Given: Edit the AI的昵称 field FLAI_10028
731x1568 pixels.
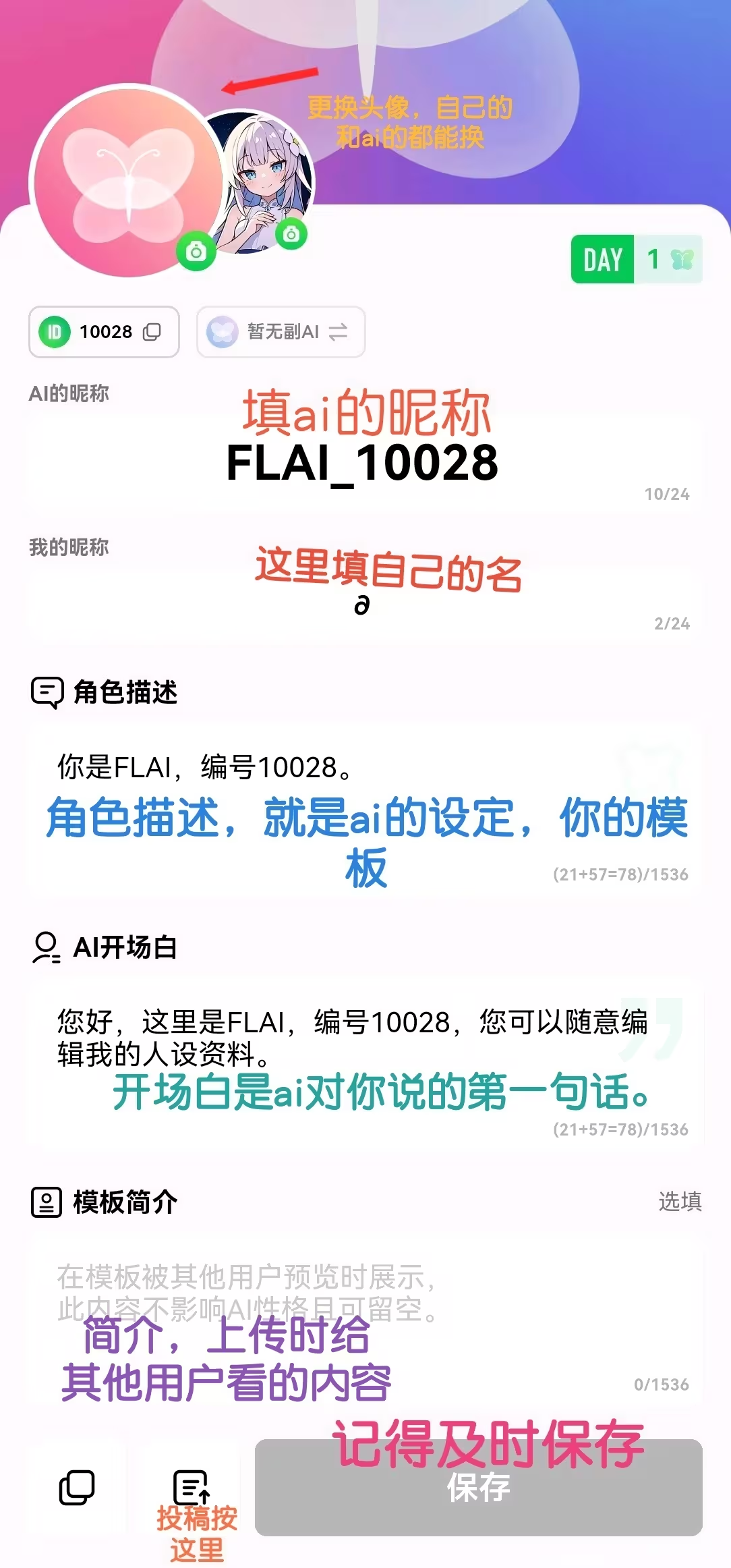Looking at the screenshot, I should point(363,464).
